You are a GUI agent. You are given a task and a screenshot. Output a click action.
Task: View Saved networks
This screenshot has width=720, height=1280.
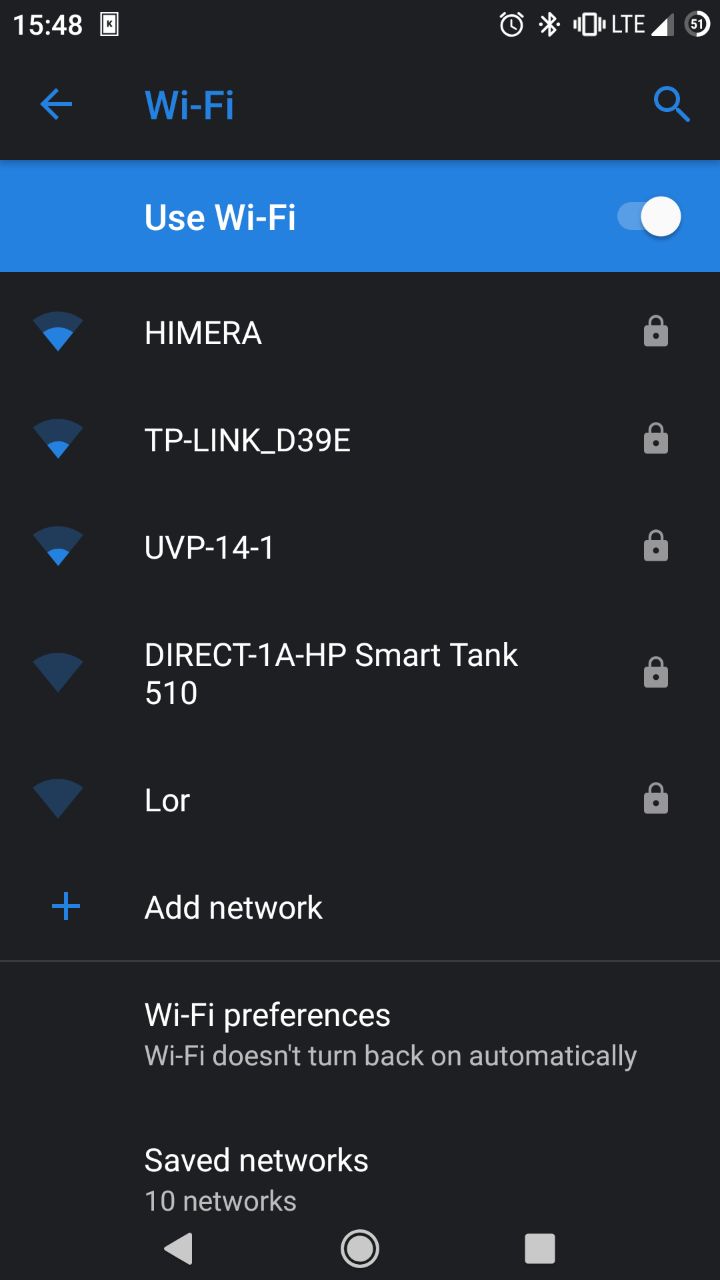point(360,1178)
